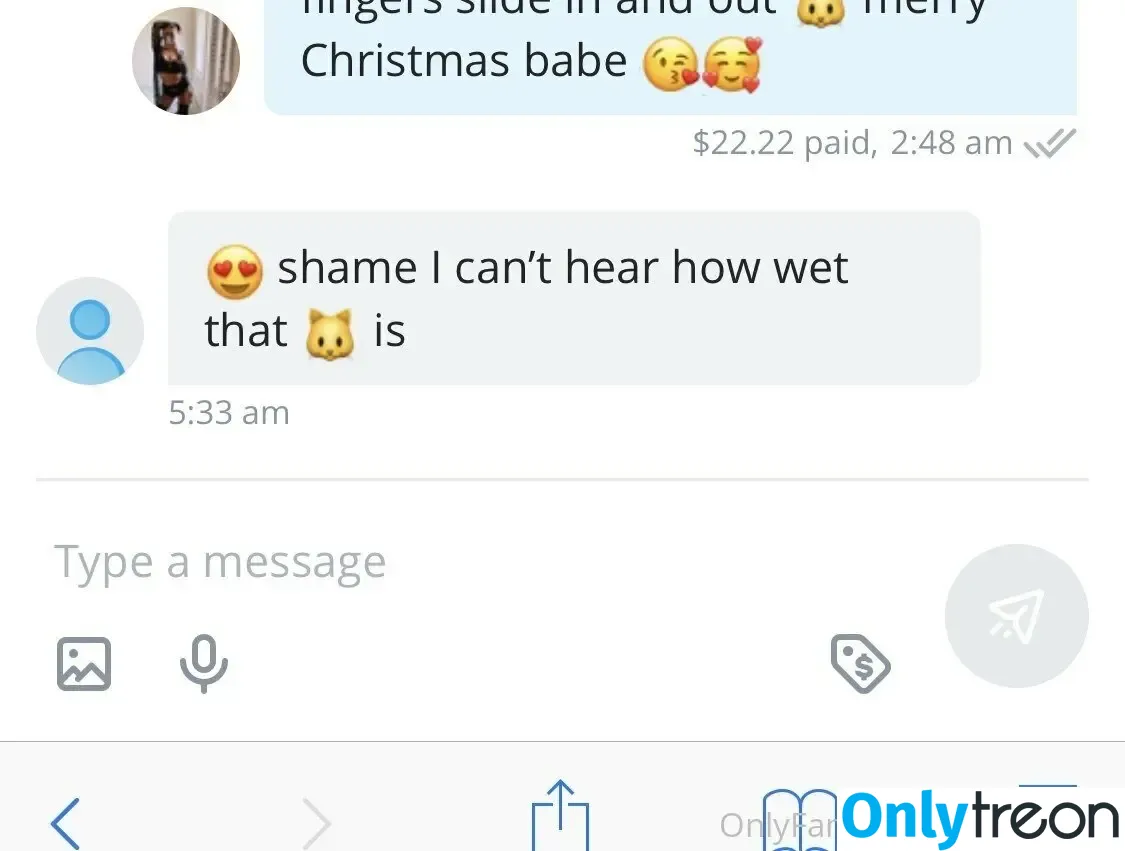Go back in the browser

(66, 824)
